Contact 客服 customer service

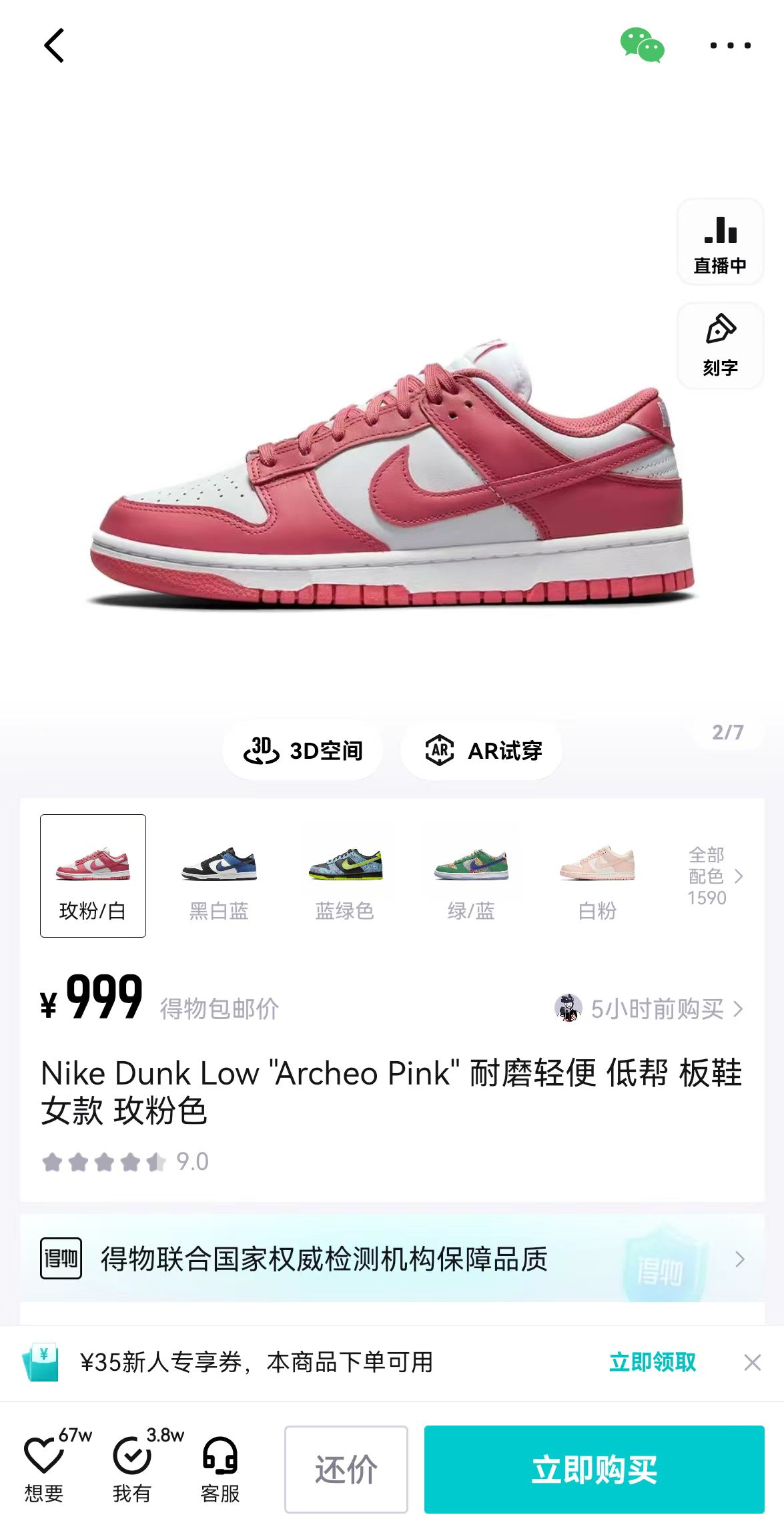(x=220, y=1468)
